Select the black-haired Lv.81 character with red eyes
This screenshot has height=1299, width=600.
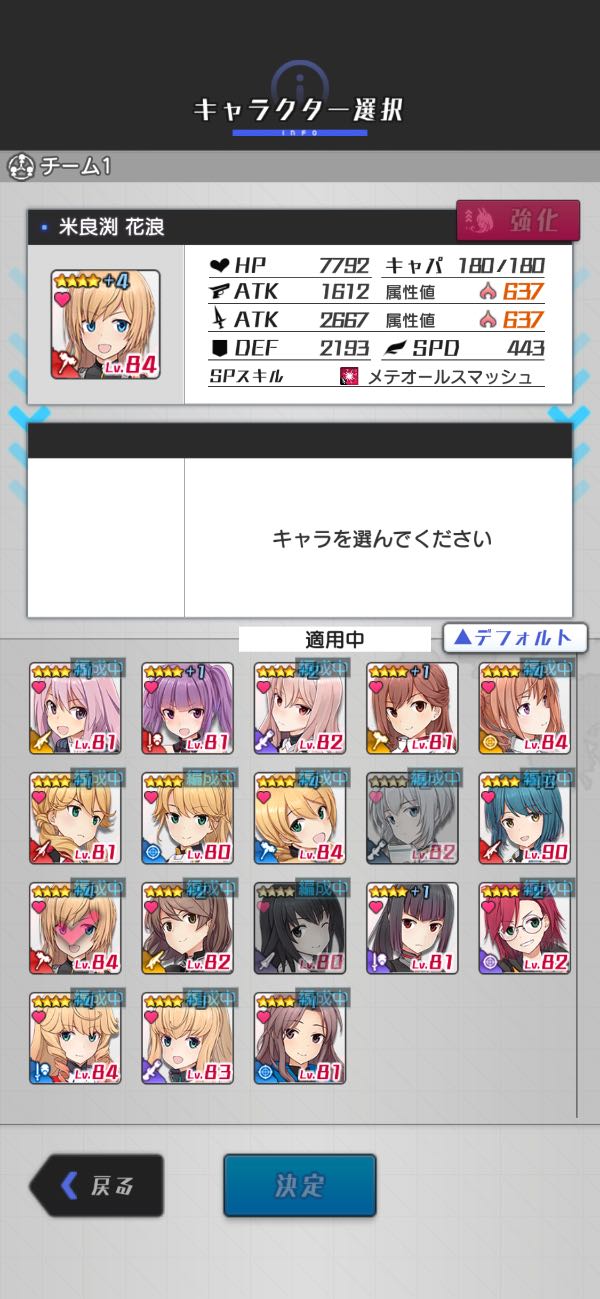pyautogui.click(x=412, y=928)
